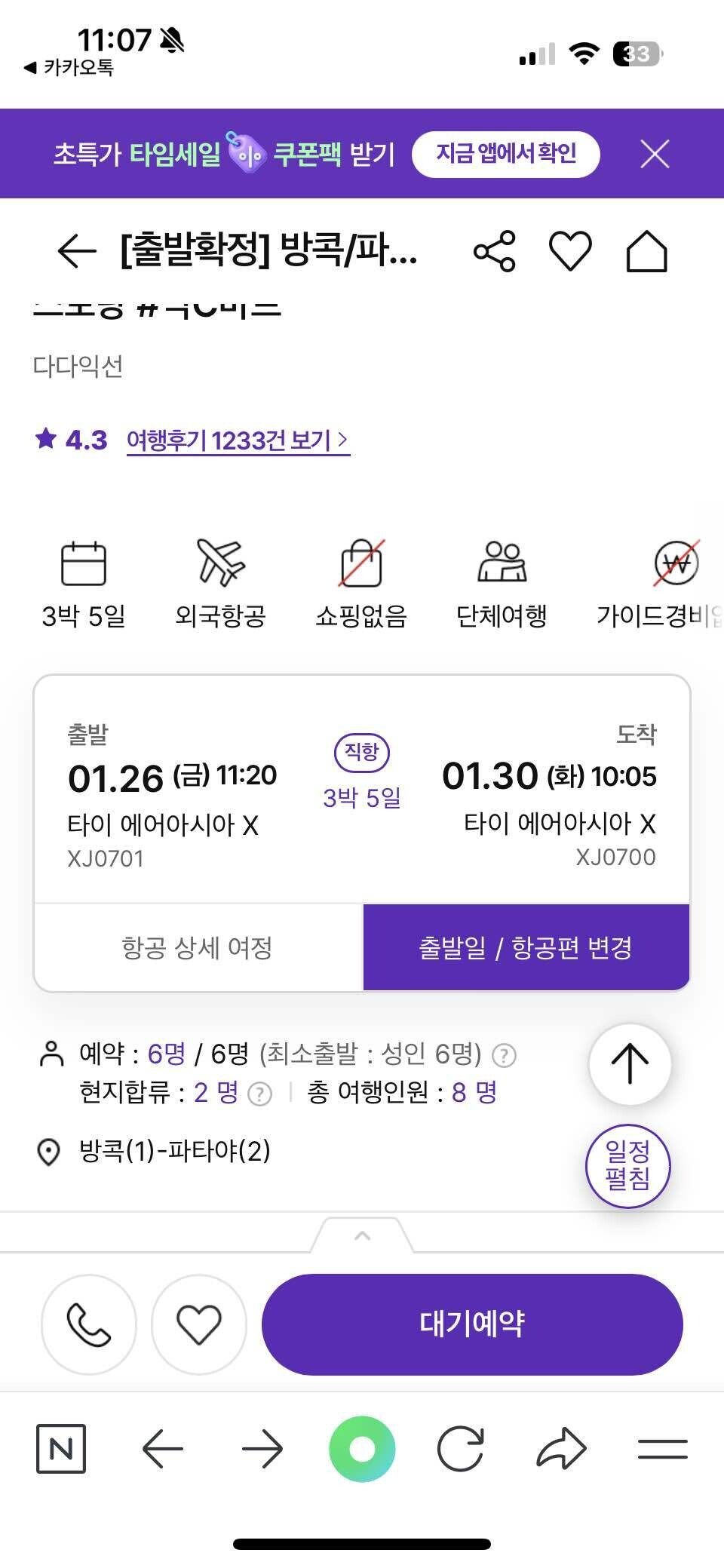Screen dimensions: 724x1568
Task: Toggle favorite heart in the header
Action: 571,253
